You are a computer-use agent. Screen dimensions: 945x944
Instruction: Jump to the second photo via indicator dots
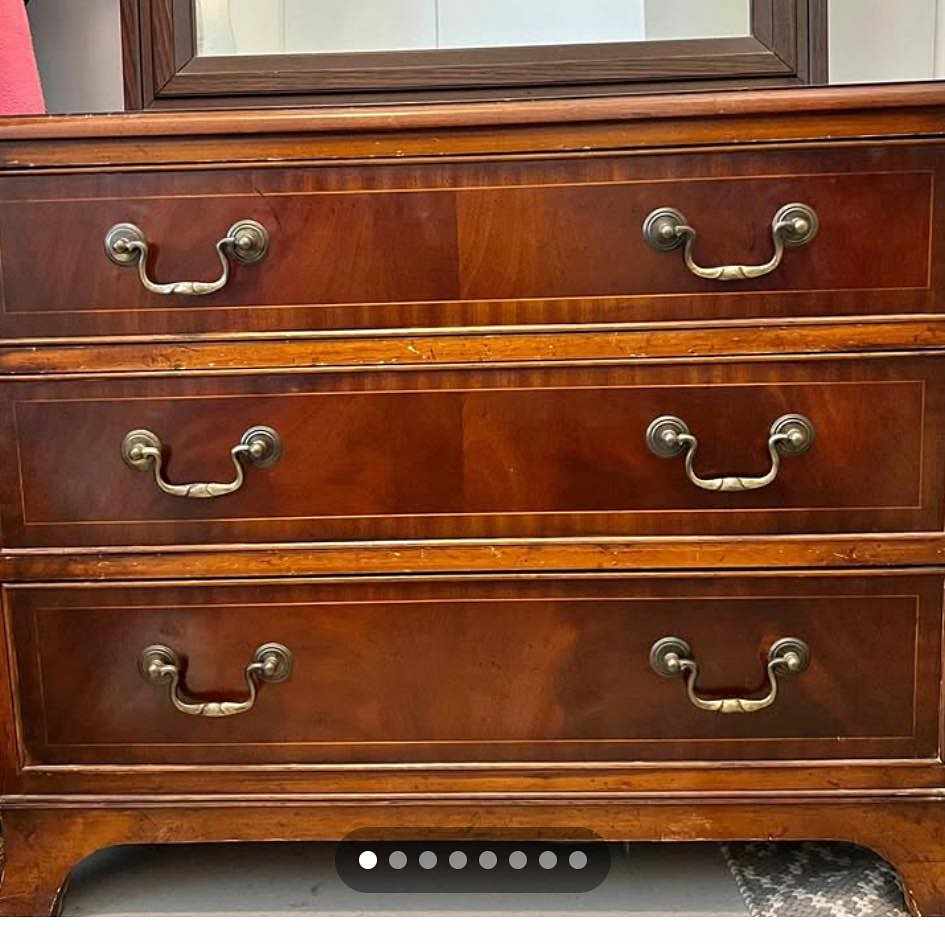tap(398, 860)
